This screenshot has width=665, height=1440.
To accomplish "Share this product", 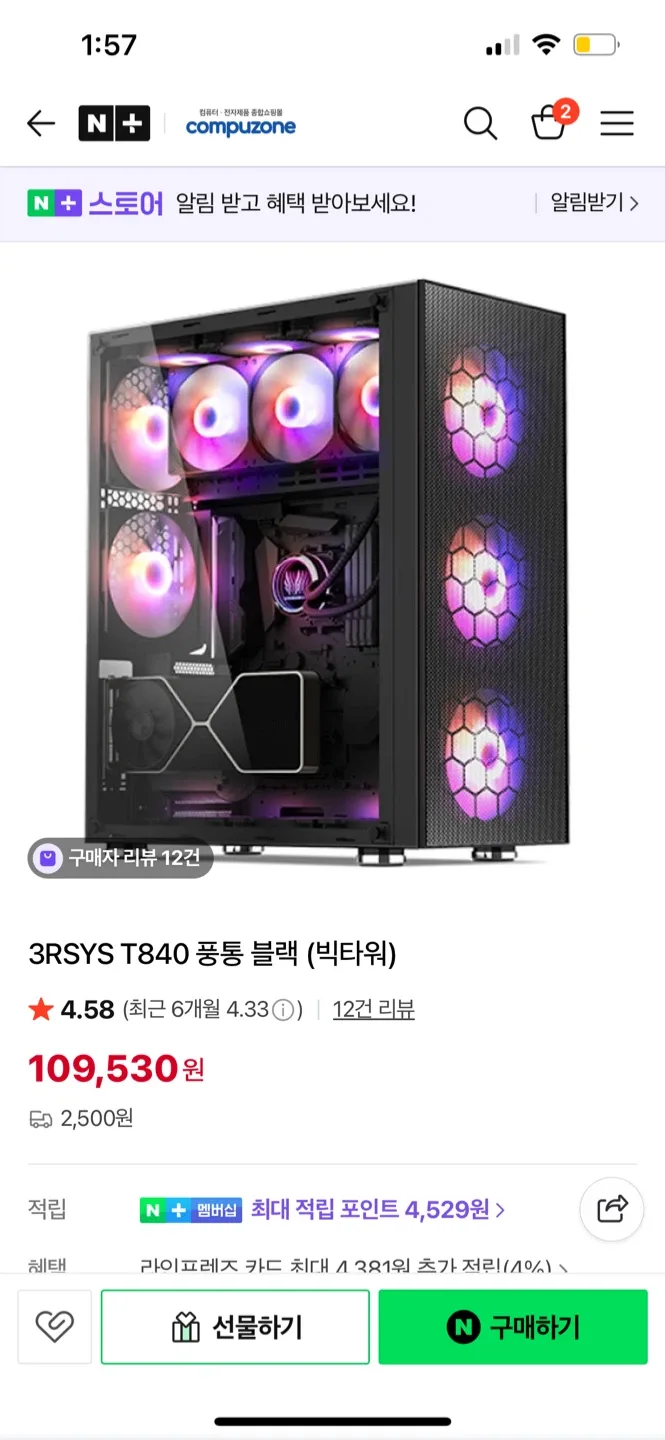I will (612, 1209).
